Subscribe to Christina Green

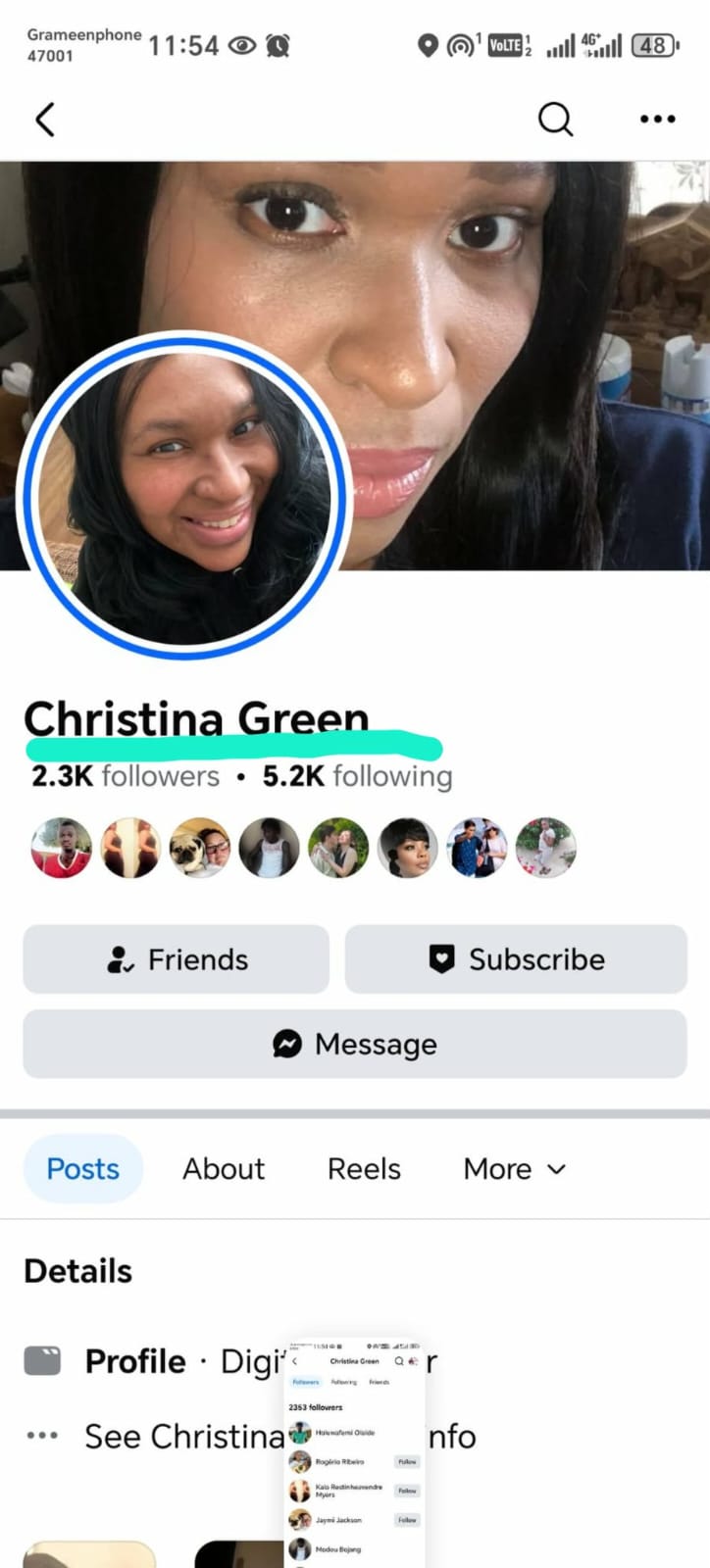pyautogui.click(x=516, y=959)
